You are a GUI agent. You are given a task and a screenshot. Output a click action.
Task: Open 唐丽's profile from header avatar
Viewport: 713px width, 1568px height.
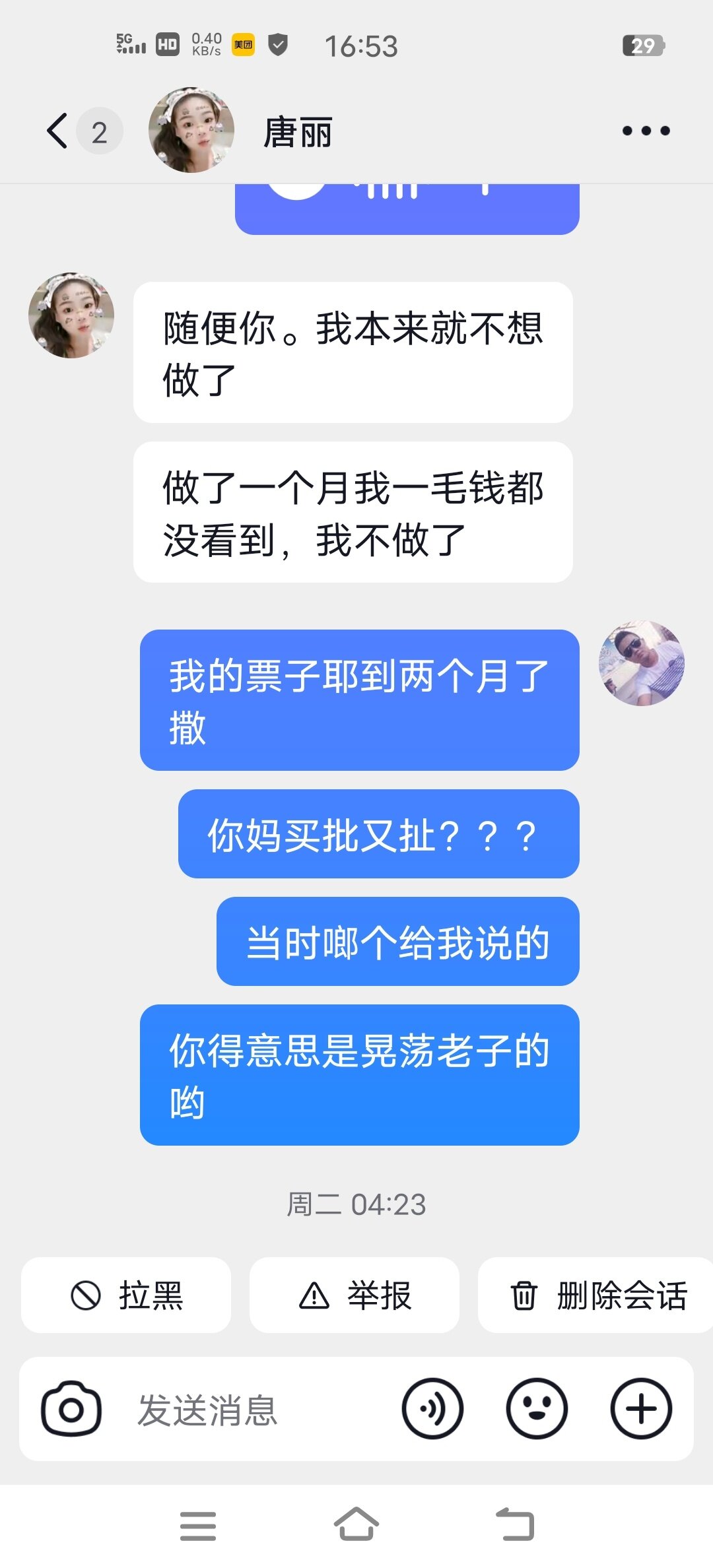191,131
